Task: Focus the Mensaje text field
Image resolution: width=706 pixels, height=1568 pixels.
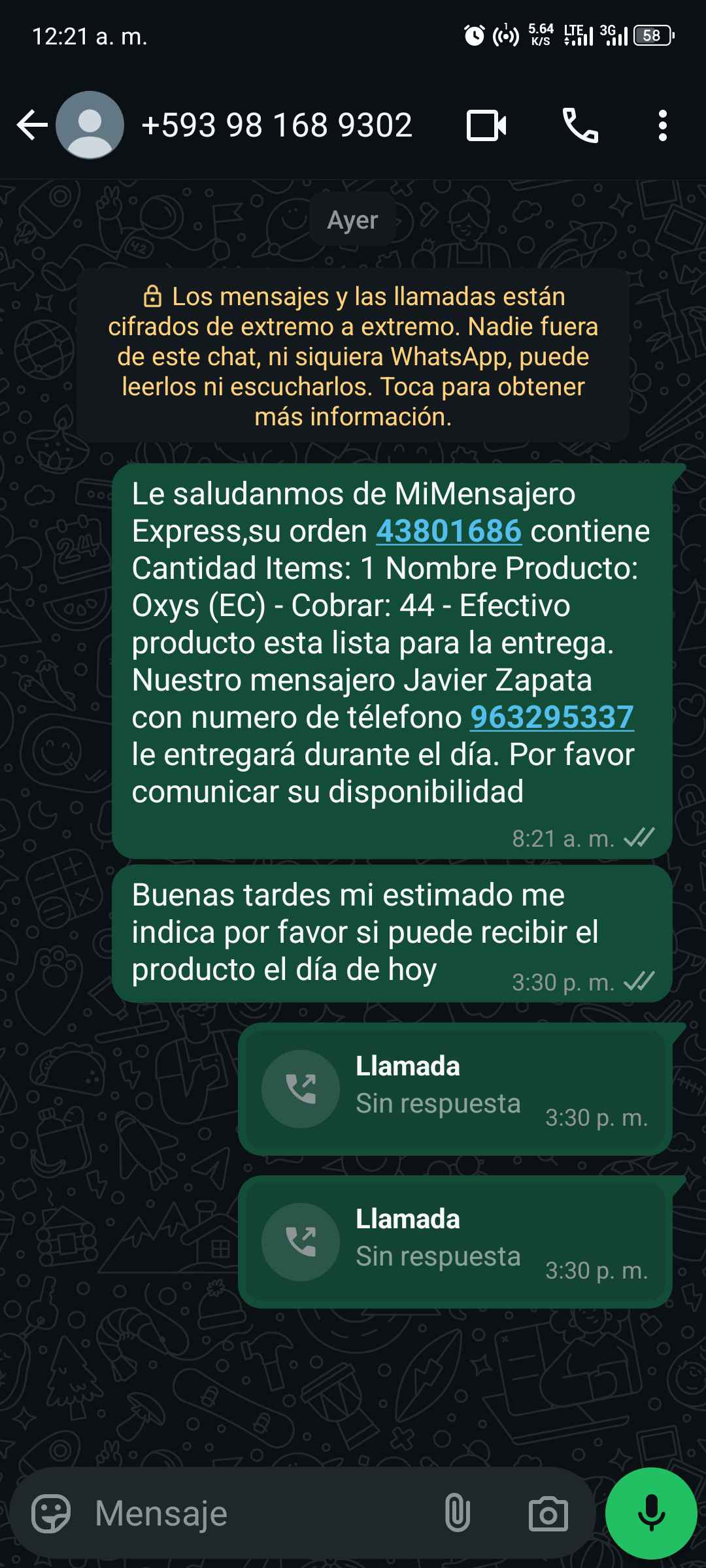Action: pos(261,1513)
